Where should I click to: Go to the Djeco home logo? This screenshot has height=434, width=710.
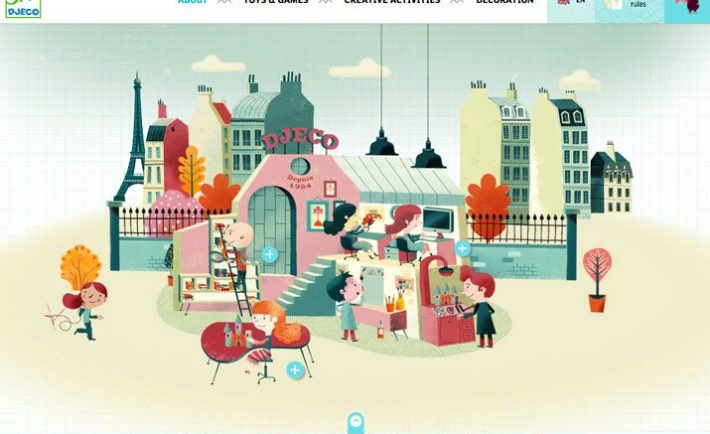tap(22, 8)
